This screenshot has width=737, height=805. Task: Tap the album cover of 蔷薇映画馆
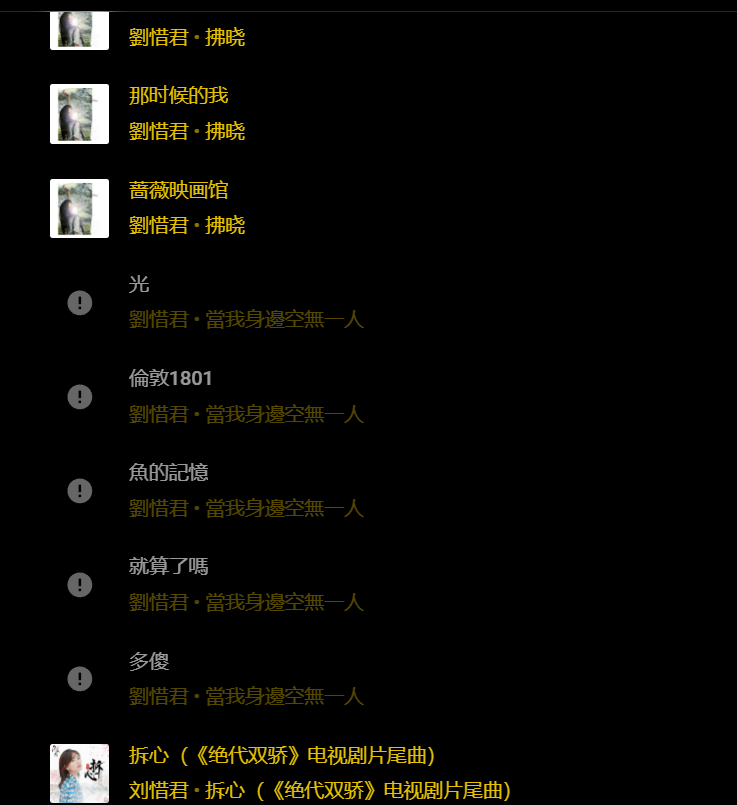[79, 208]
